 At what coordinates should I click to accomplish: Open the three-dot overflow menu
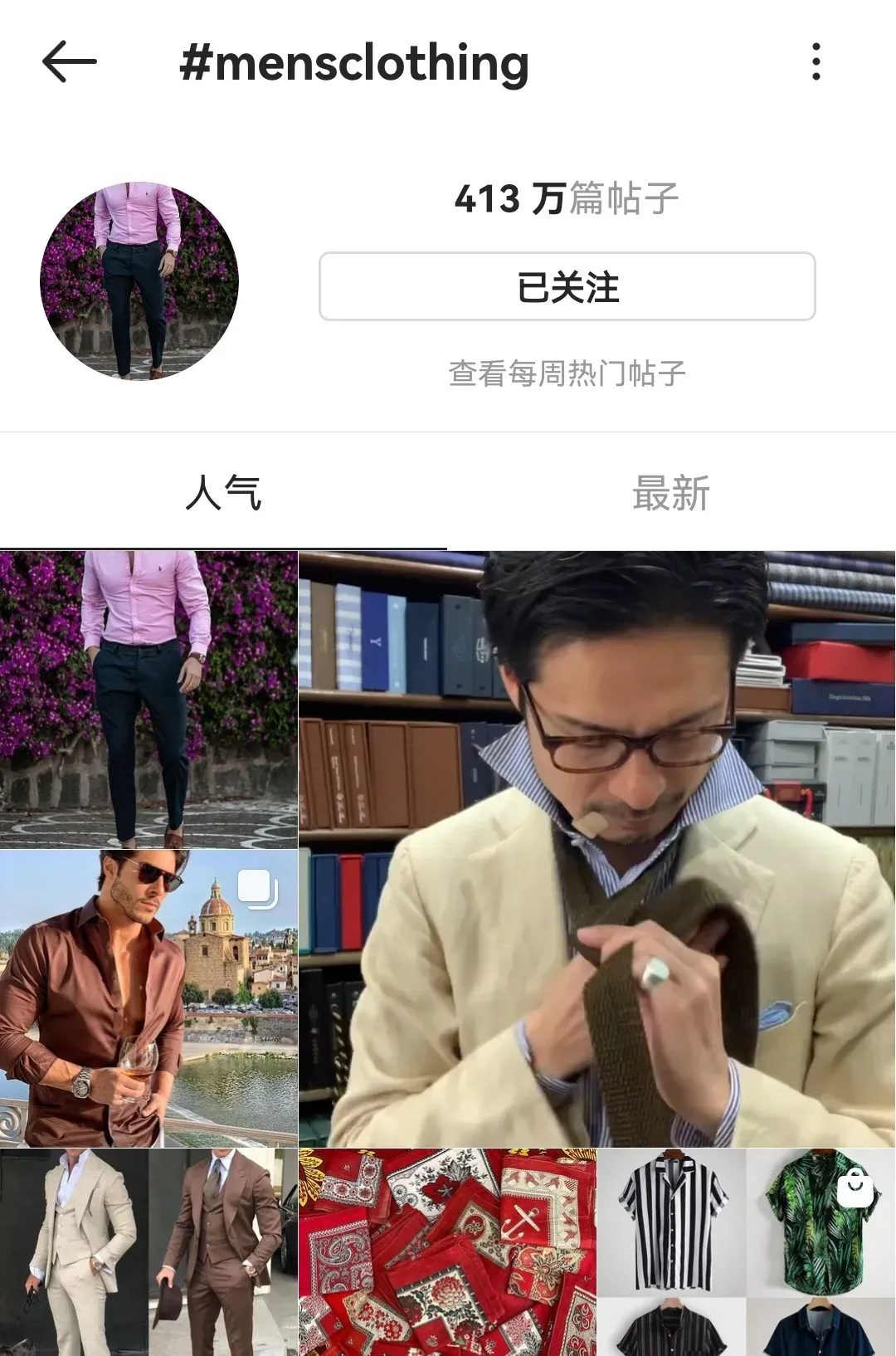tap(816, 62)
